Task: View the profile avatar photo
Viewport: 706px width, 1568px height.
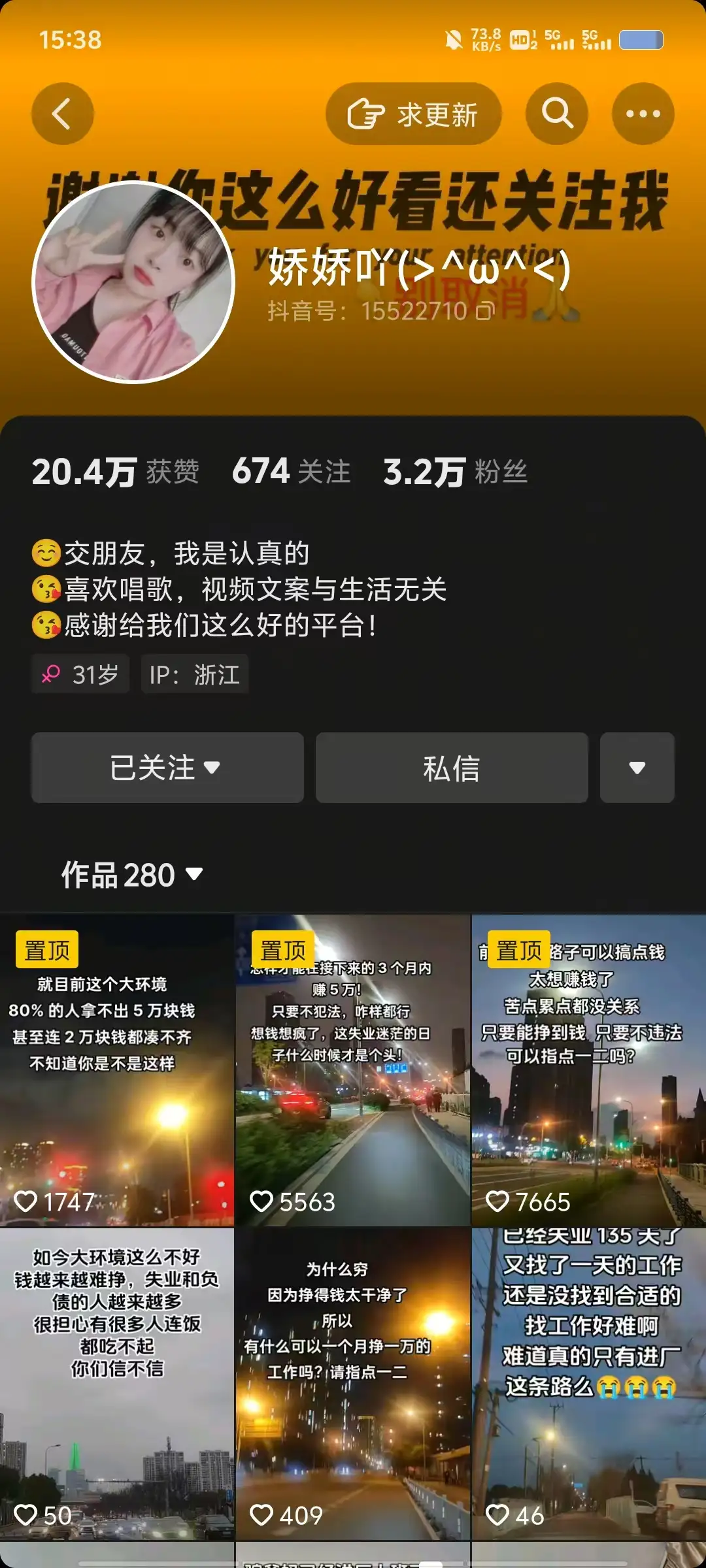Action: coord(133,282)
